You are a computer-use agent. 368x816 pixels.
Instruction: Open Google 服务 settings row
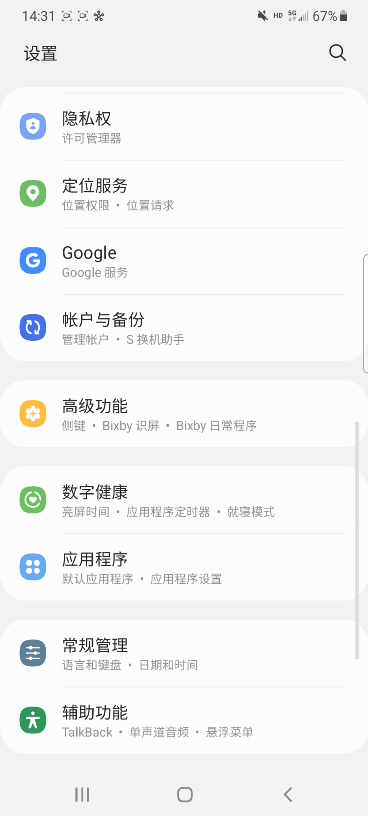click(x=184, y=261)
